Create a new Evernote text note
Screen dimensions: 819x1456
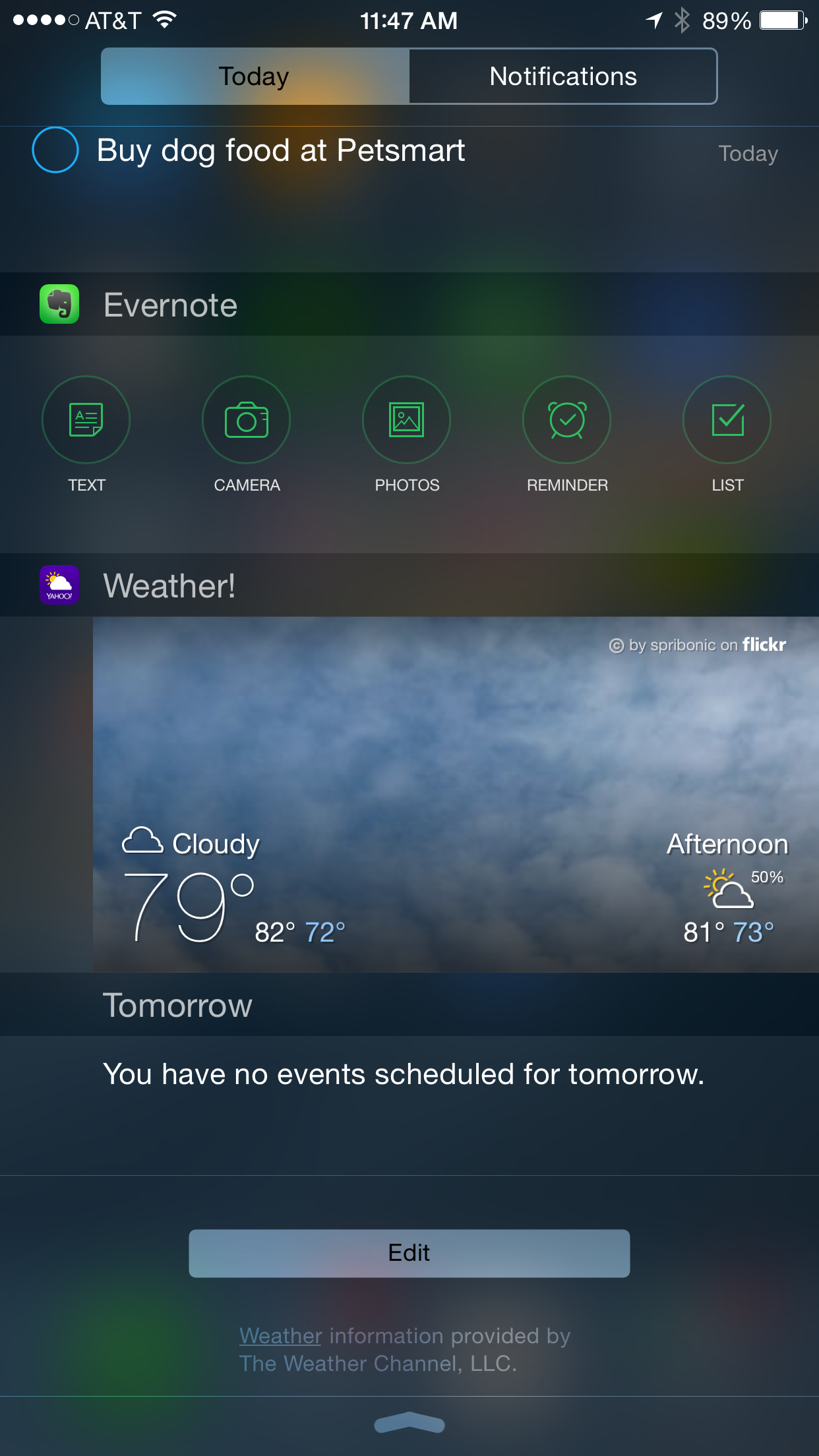point(86,420)
